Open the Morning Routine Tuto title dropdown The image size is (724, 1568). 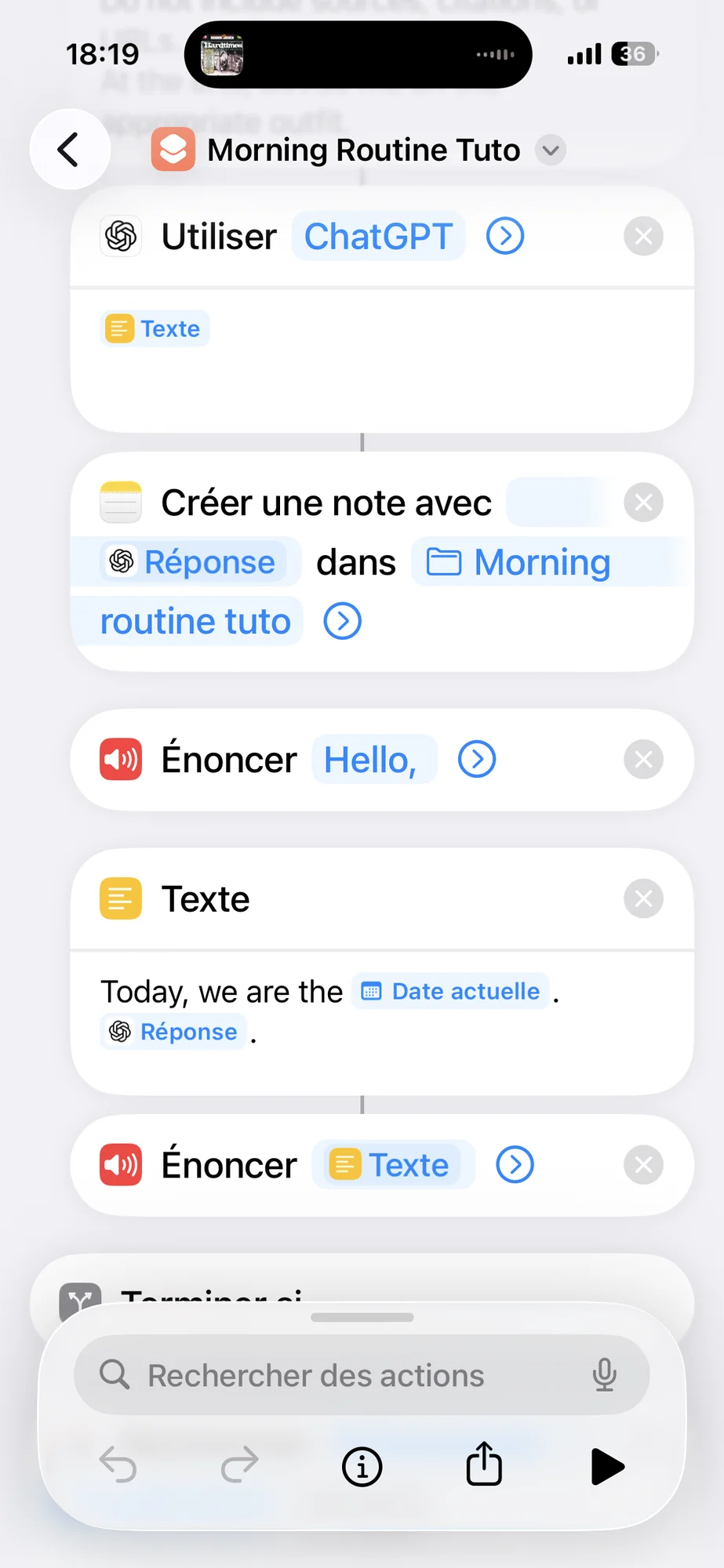[x=551, y=150]
